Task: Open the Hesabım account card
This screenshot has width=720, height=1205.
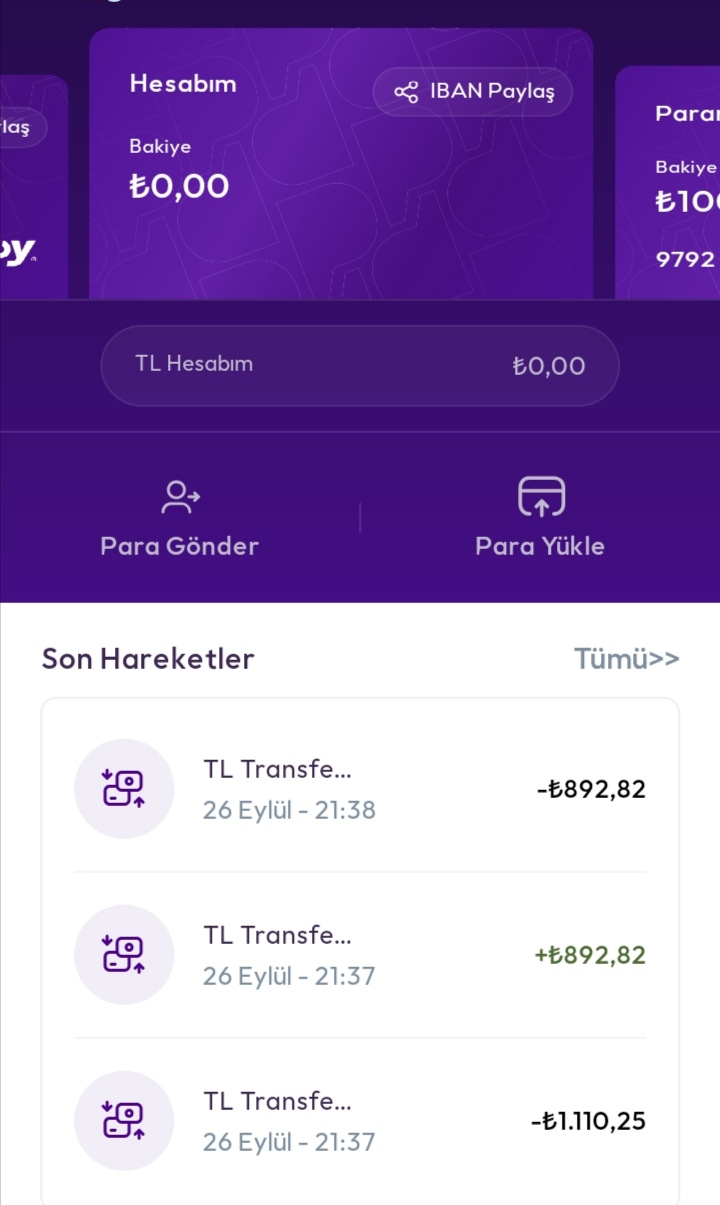Action: [341, 164]
